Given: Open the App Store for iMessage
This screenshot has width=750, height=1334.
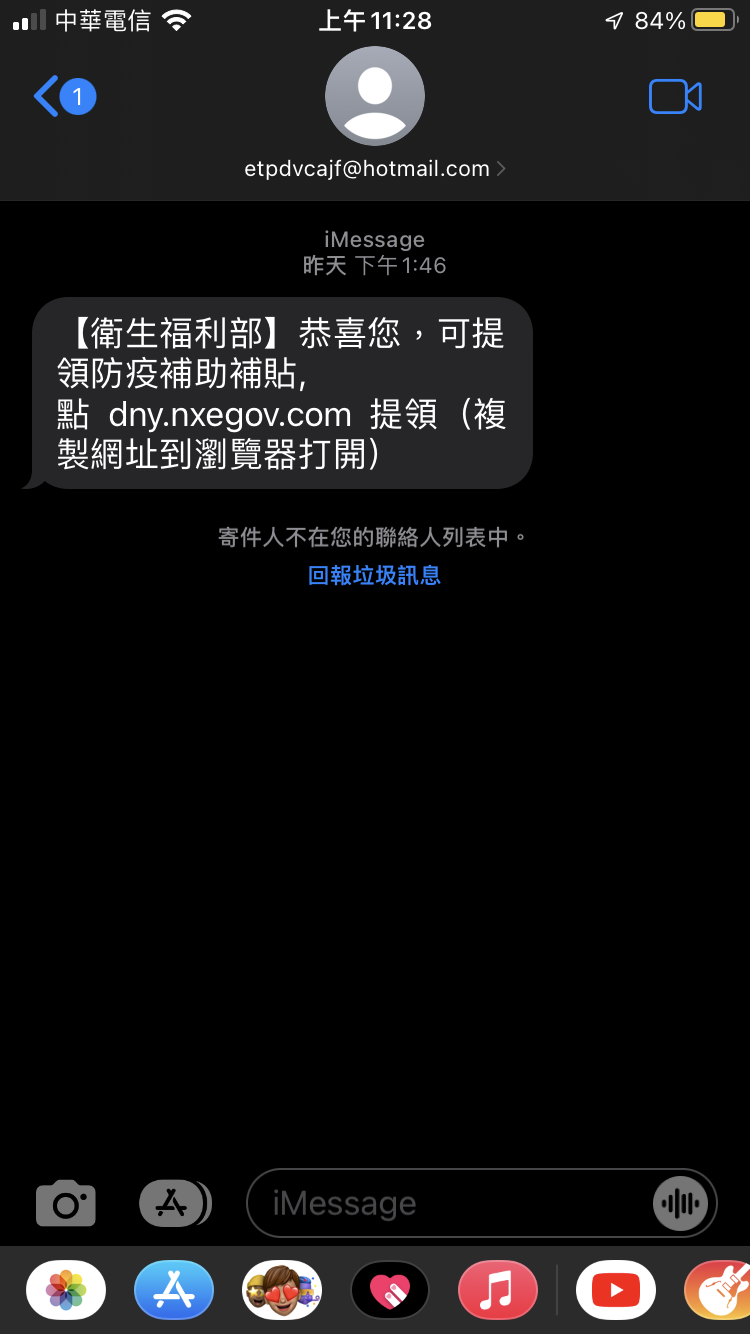Looking at the screenshot, I should [x=174, y=1290].
